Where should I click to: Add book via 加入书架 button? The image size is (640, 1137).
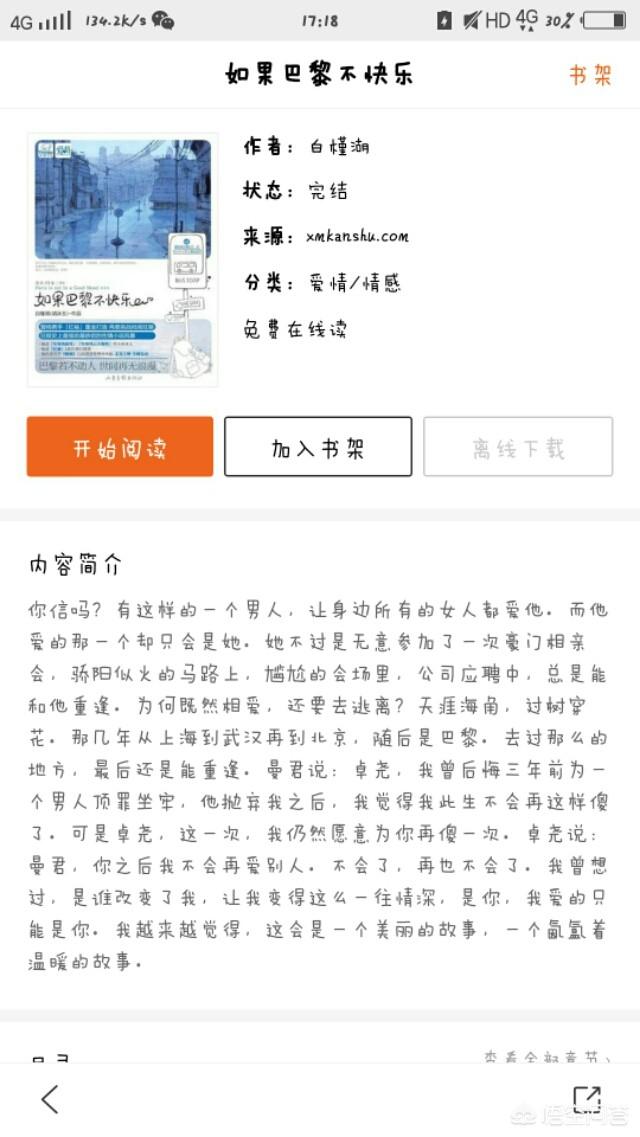point(318,447)
